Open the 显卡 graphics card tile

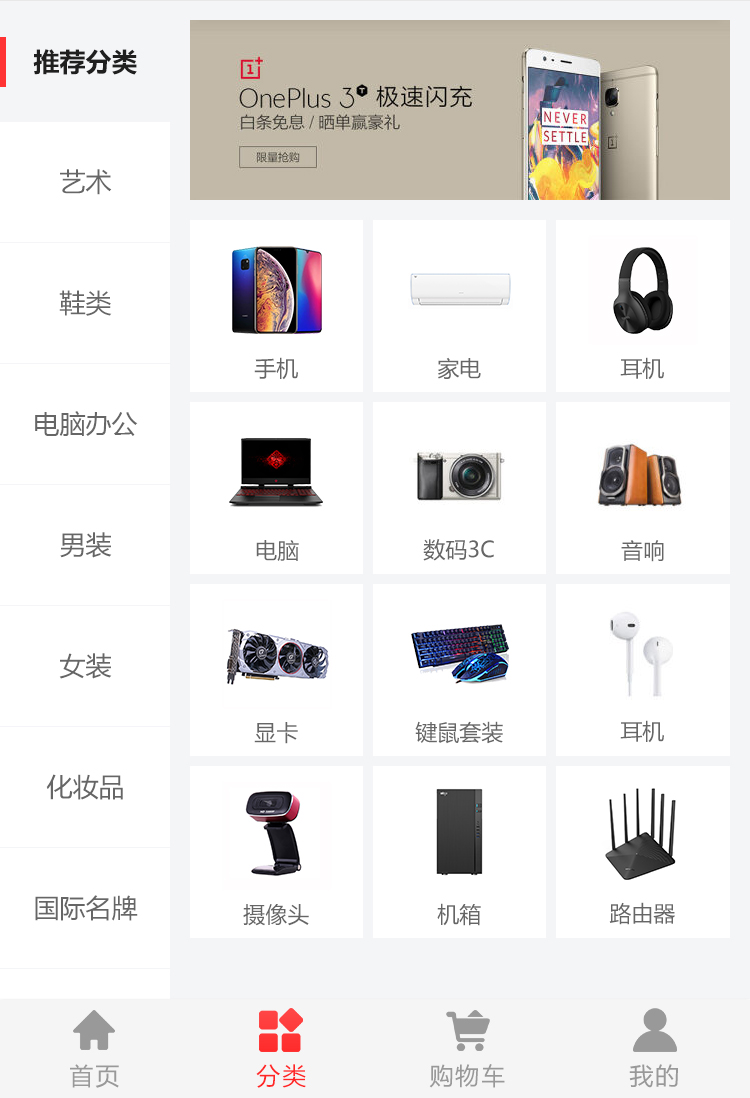(276, 670)
